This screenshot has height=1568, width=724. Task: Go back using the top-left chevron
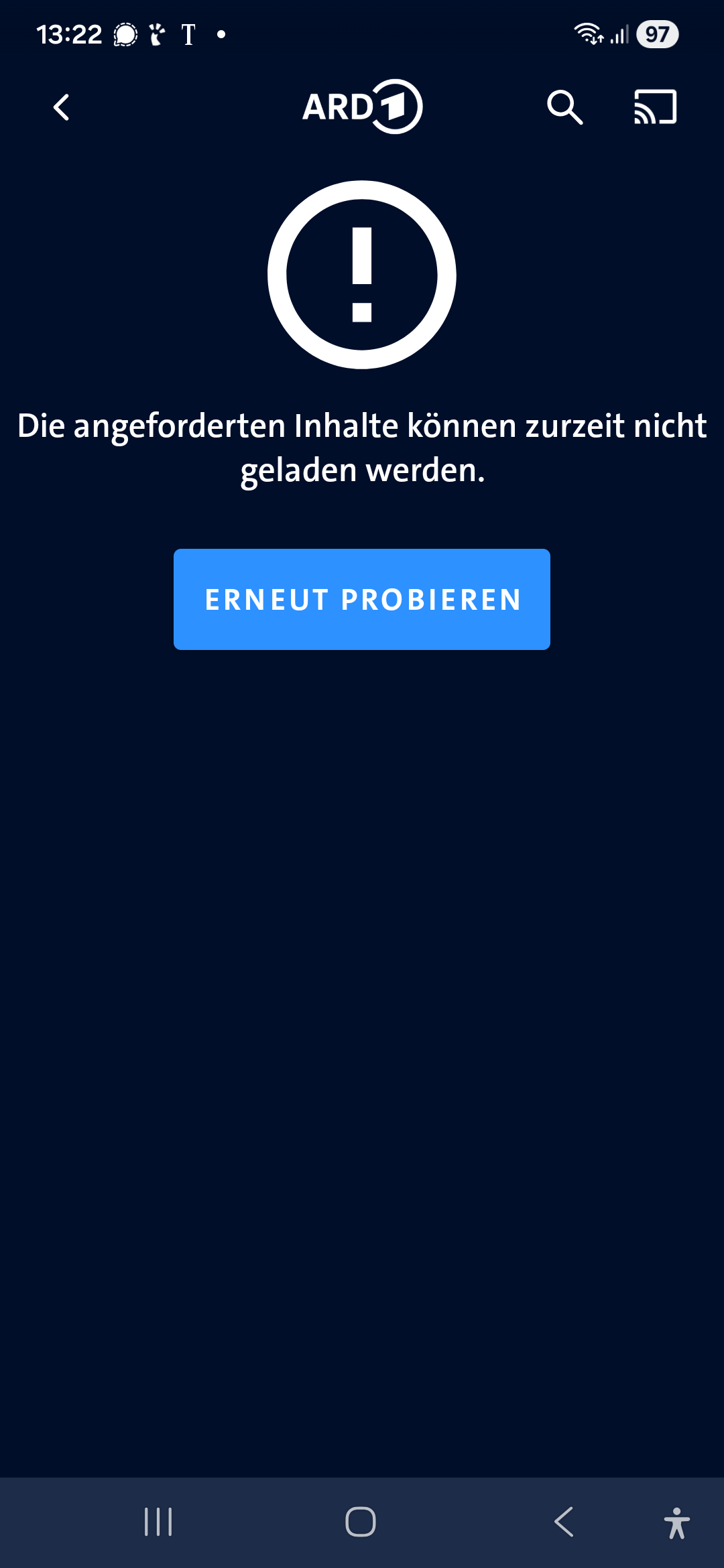(61, 107)
